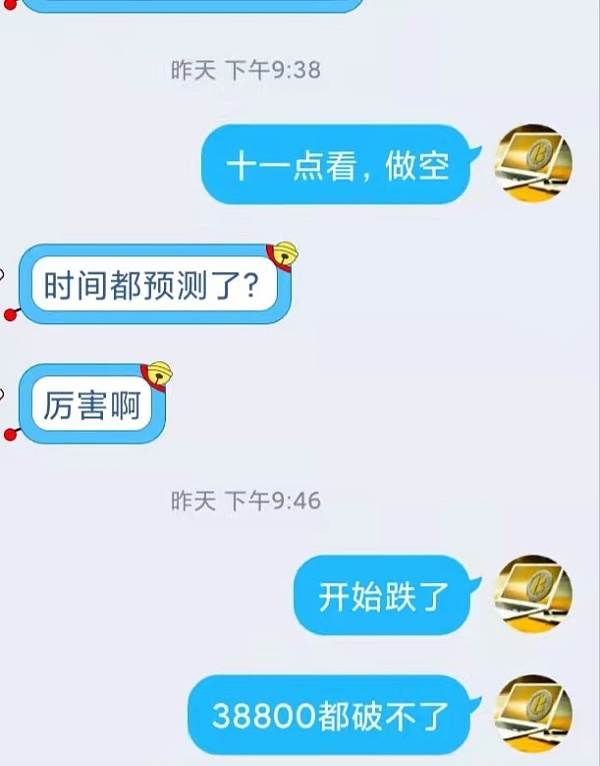Open sender's avatar beside "十一点看，做空" message
The height and width of the screenshot is (766, 600).
point(534,163)
